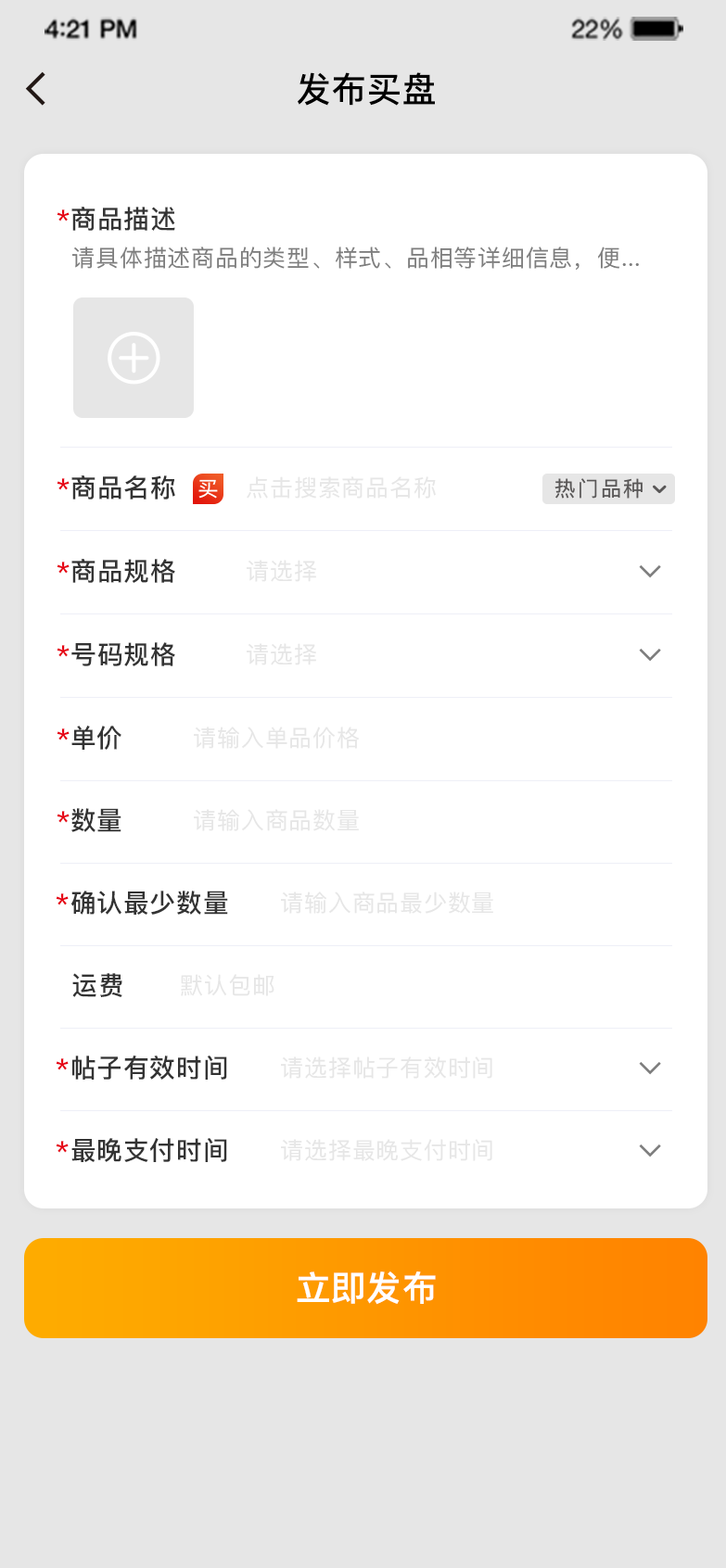The width and height of the screenshot is (726, 1568).
Task: Tap the 商品描述 description field
Action: pyautogui.click(x=356, y=259)
